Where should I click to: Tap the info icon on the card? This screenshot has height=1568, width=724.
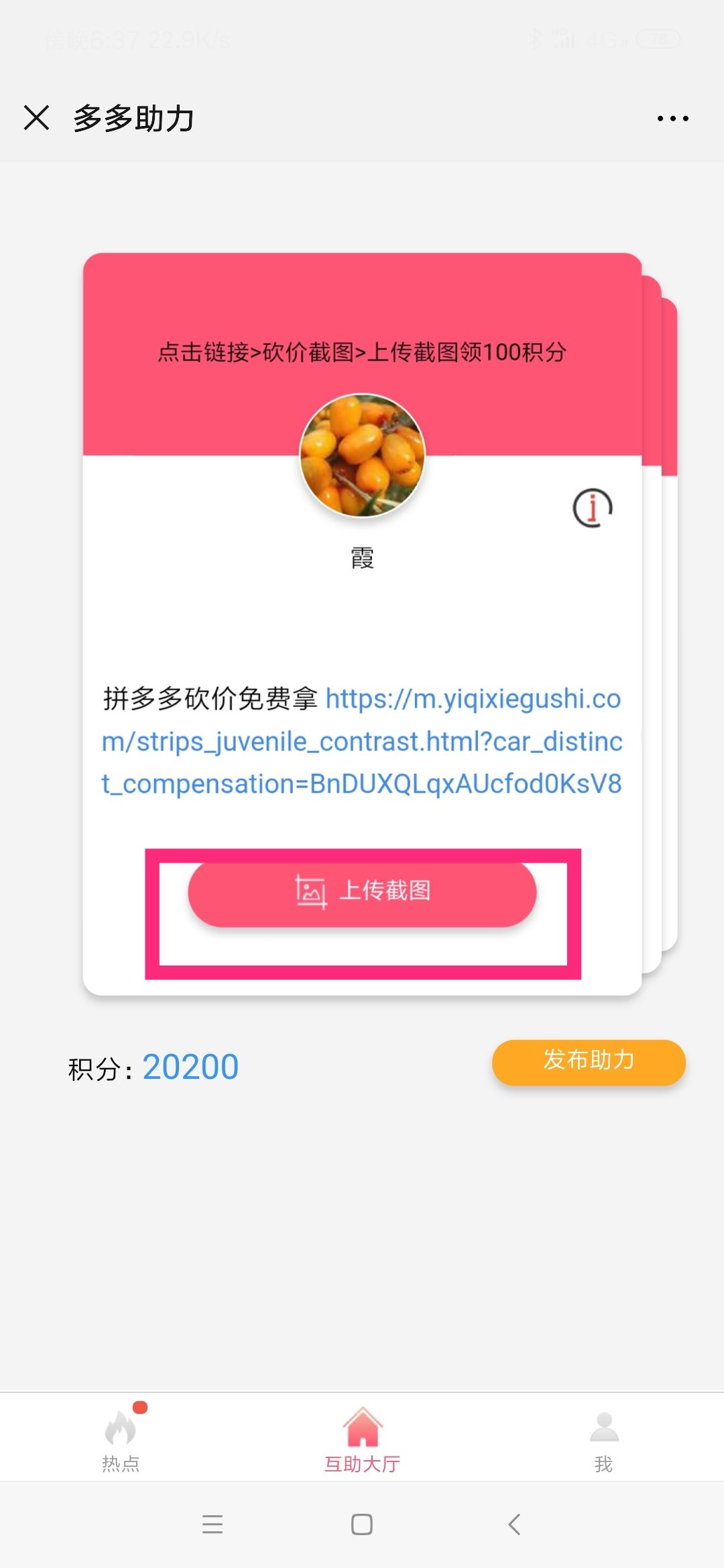point(592,508)
